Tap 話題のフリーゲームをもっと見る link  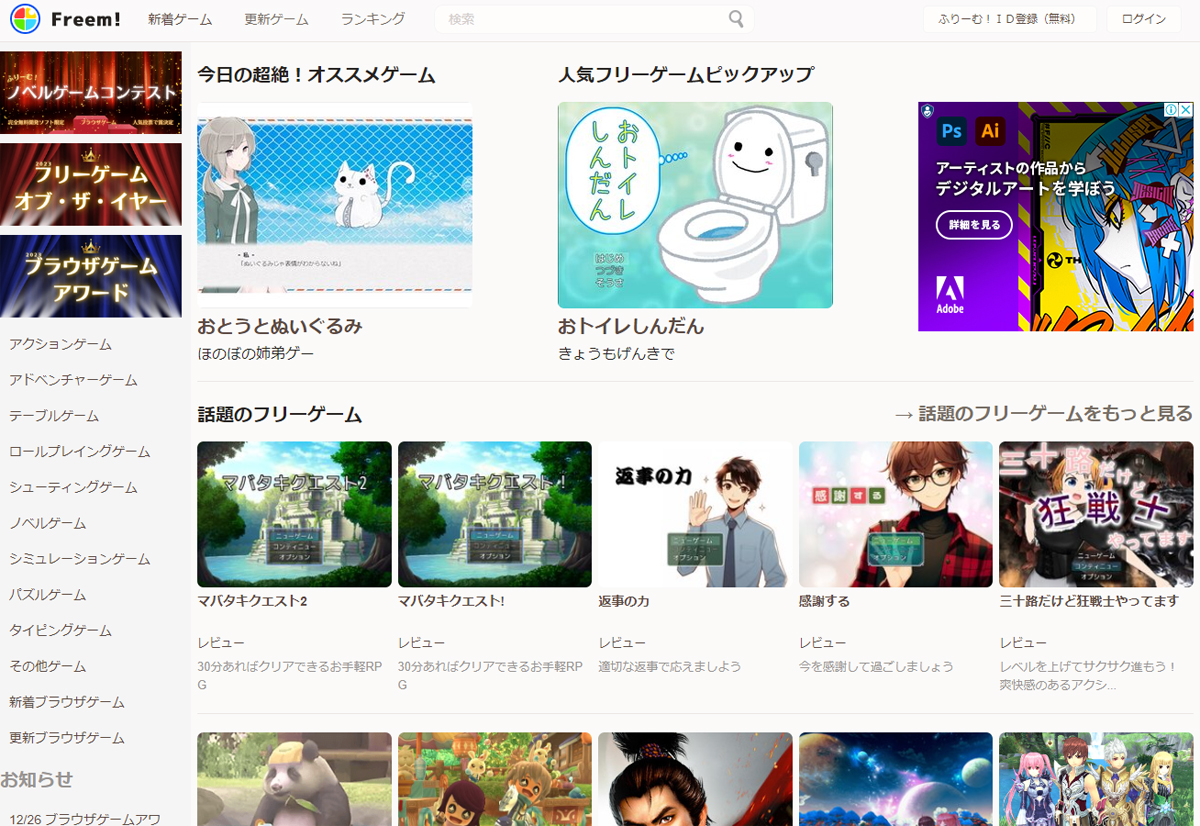[1042, 413]
